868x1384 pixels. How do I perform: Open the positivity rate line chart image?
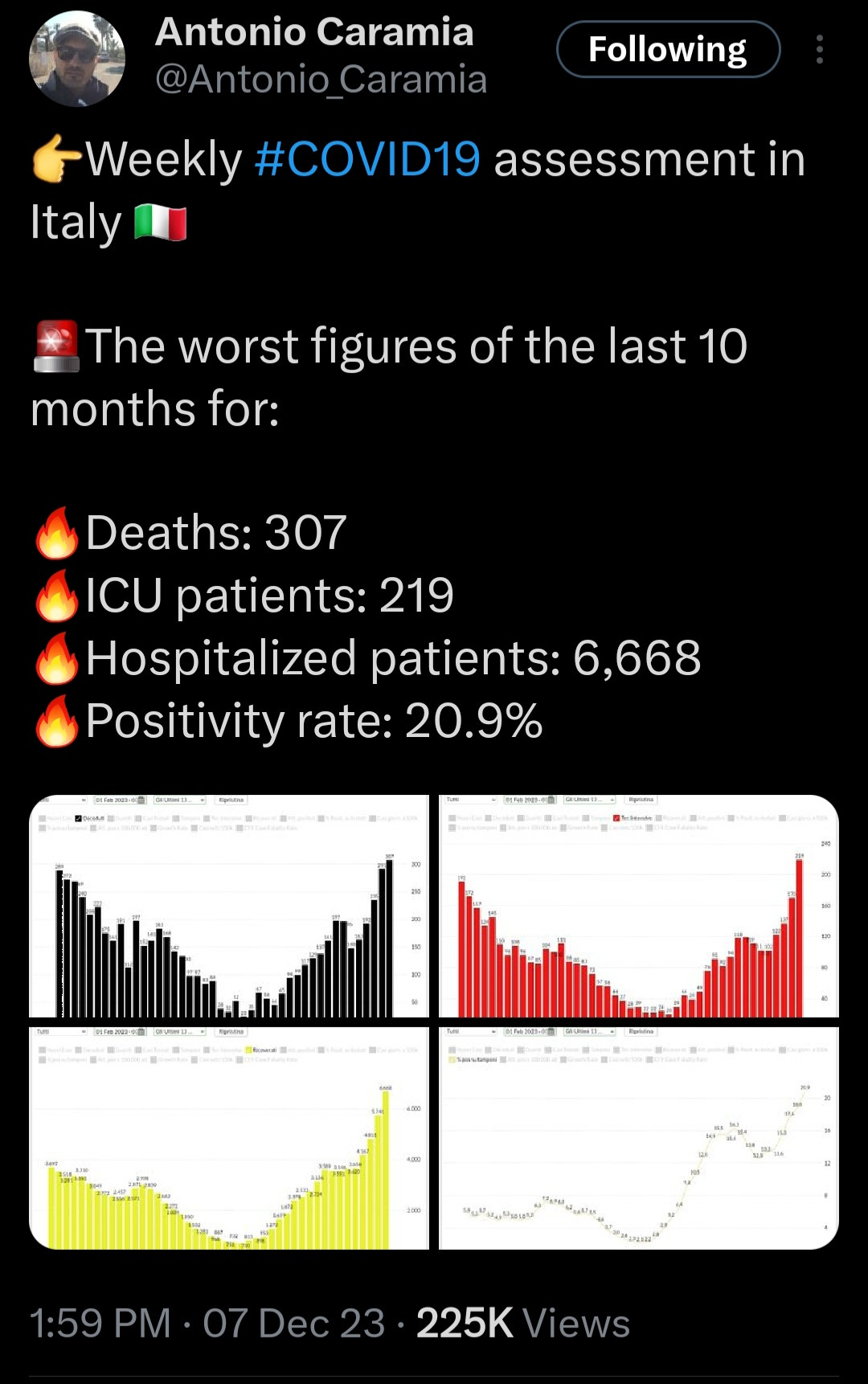point(639,1138)
